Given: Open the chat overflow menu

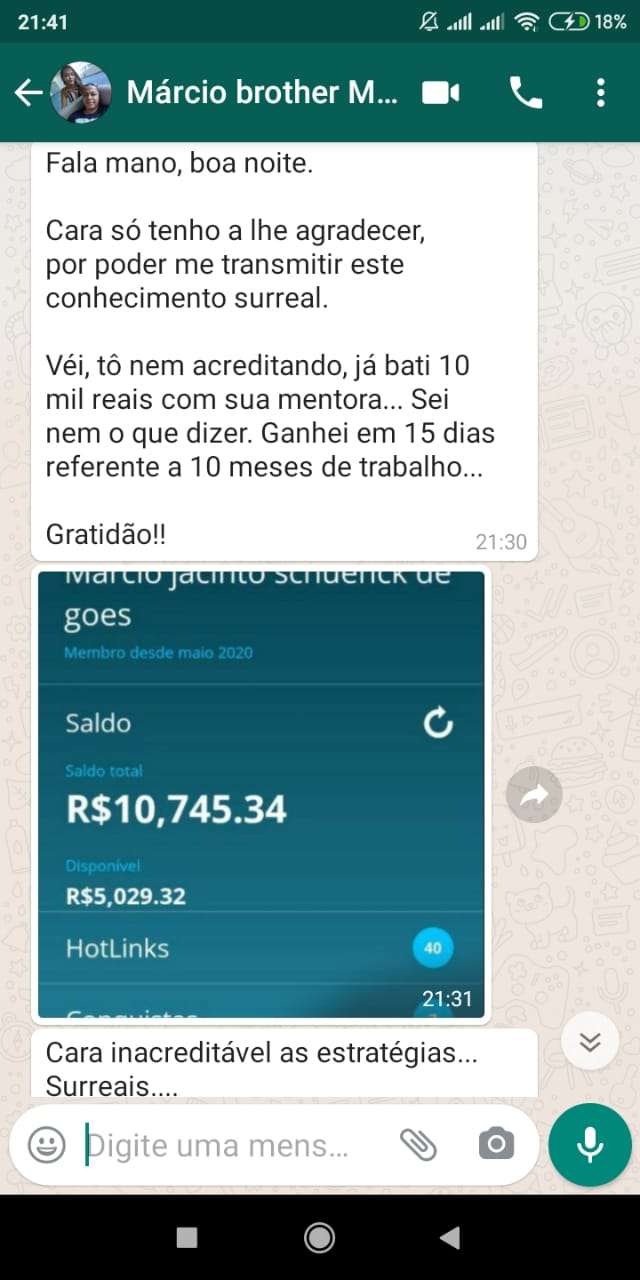Looking at the screenshot, I should pyautogui.click(x=600, y=93).
